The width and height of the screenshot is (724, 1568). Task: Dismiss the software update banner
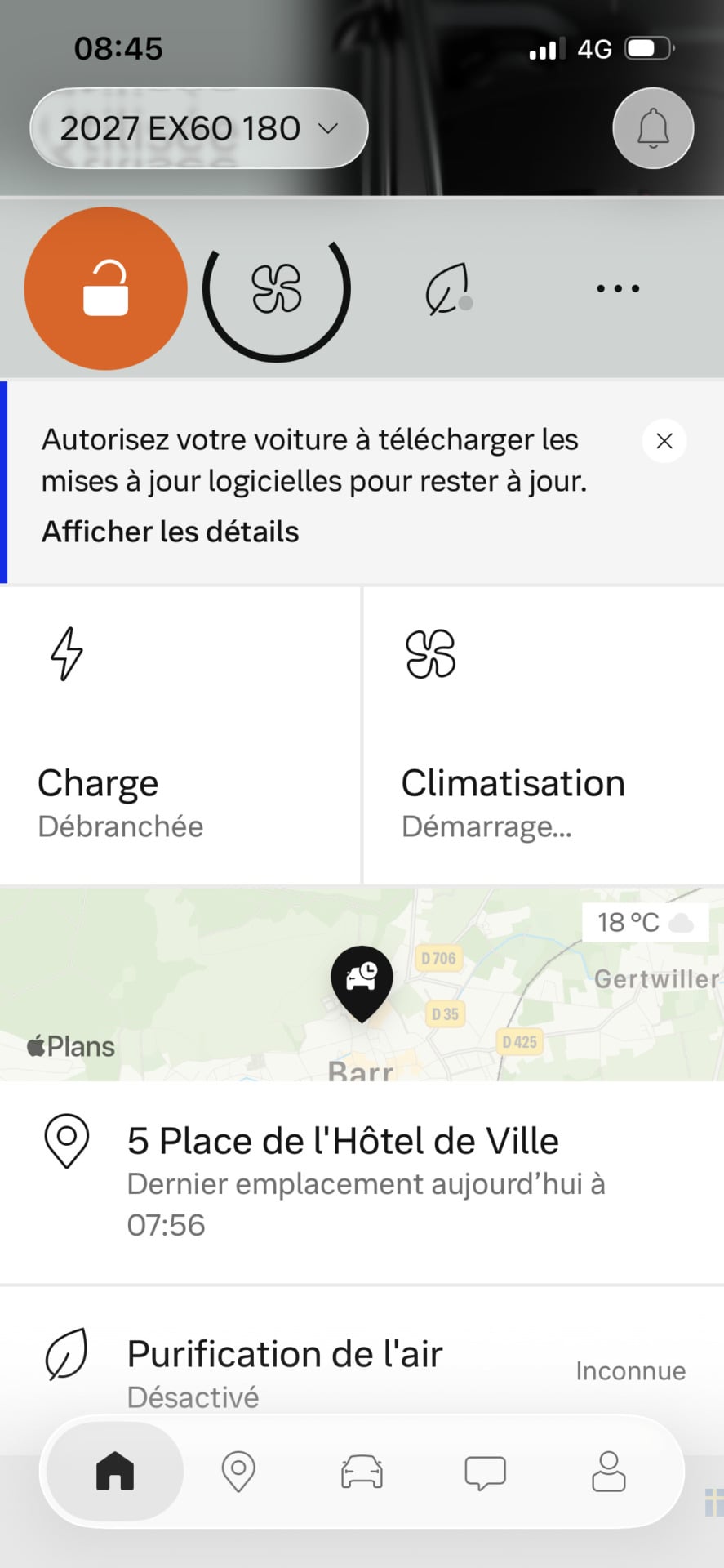click(x=664, y=441)
